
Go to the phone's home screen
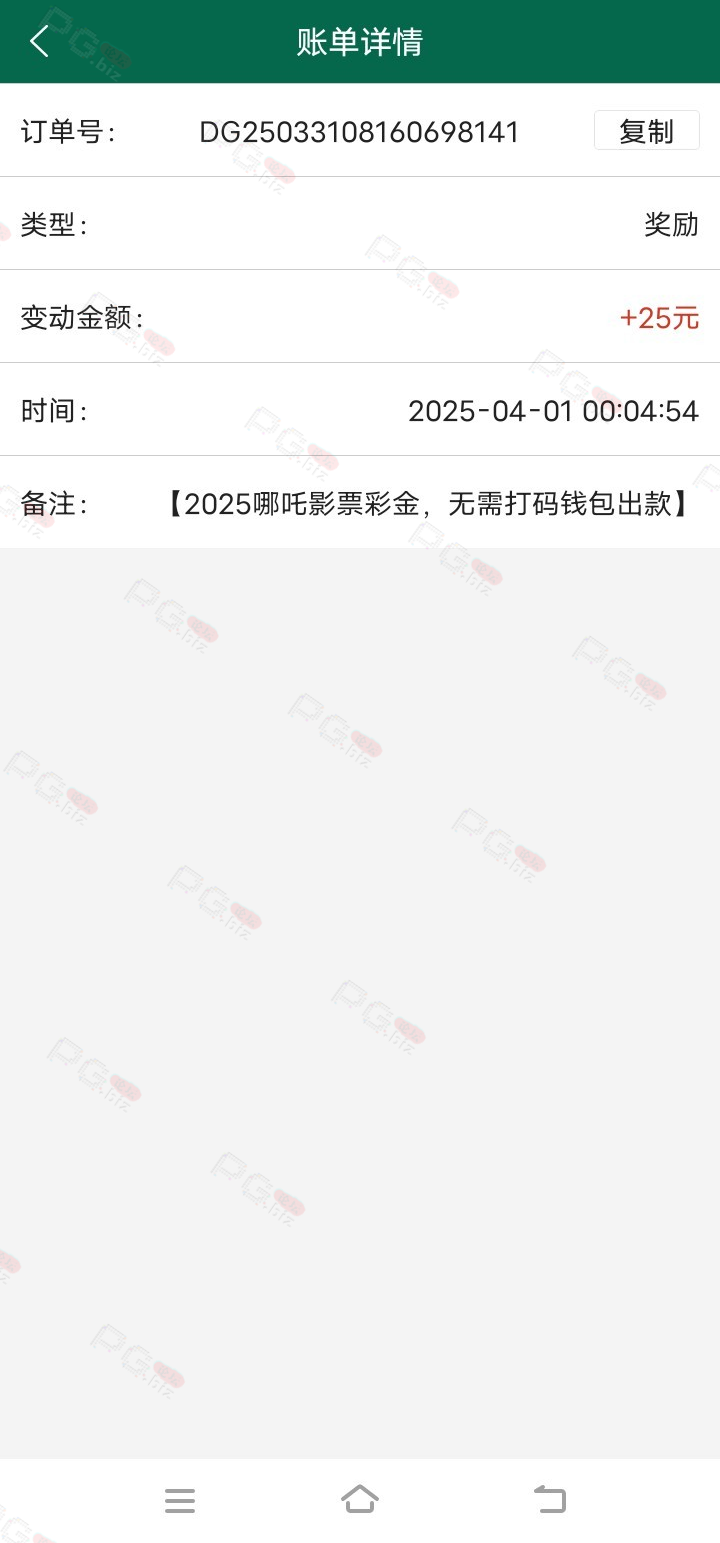[x=360, y=1499]
